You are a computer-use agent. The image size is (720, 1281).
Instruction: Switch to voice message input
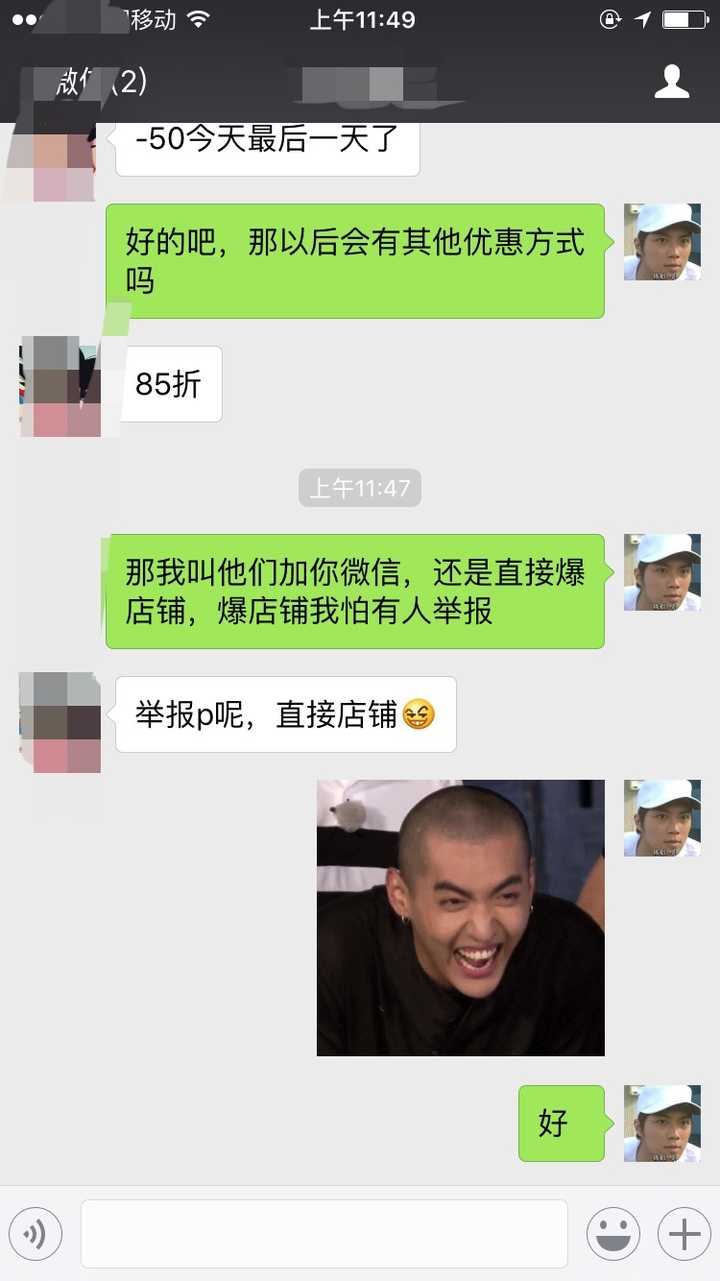pyautogui.click(x=36, y=1235)
